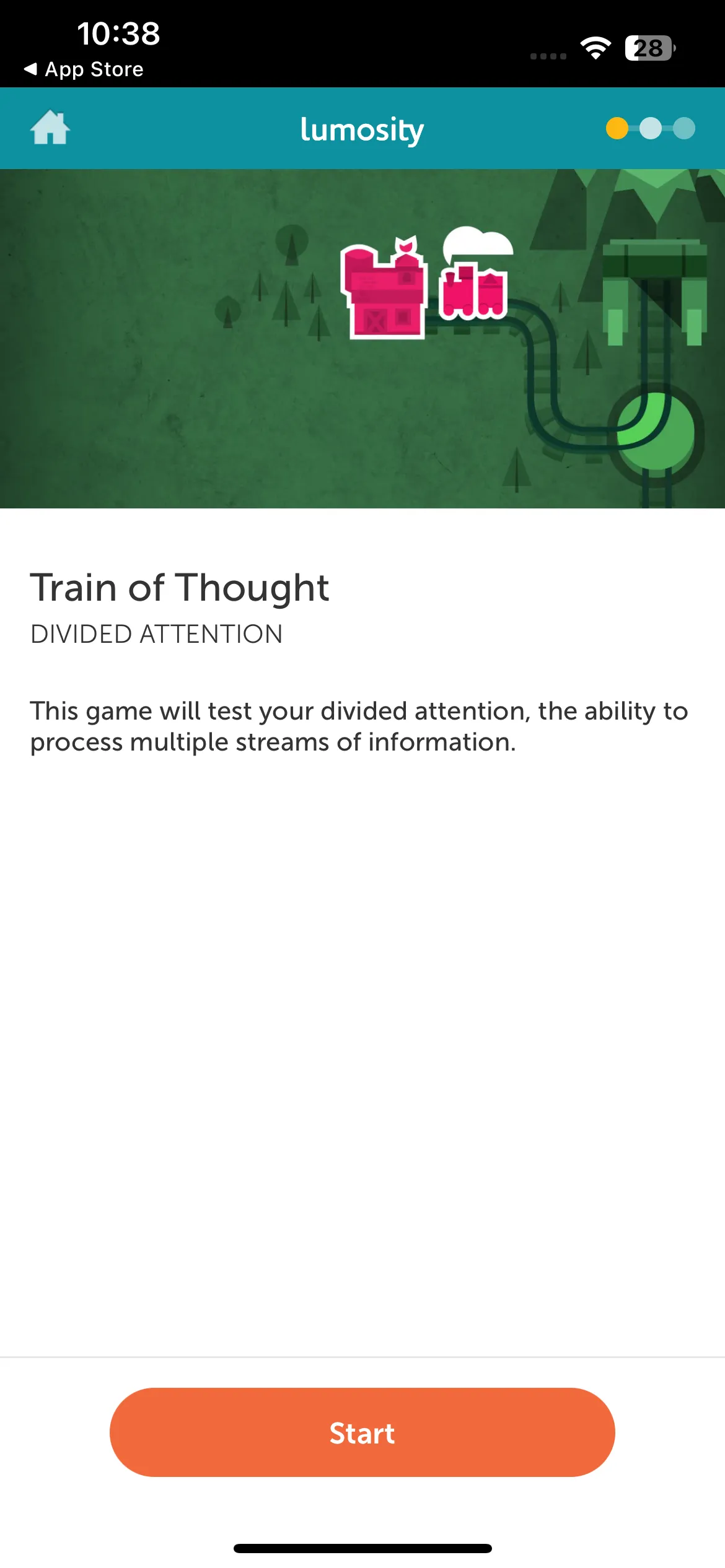The height and width of the screenshot is (1568, 725).
Task: Tap the home icon in the header
Action: click(50, 128)
